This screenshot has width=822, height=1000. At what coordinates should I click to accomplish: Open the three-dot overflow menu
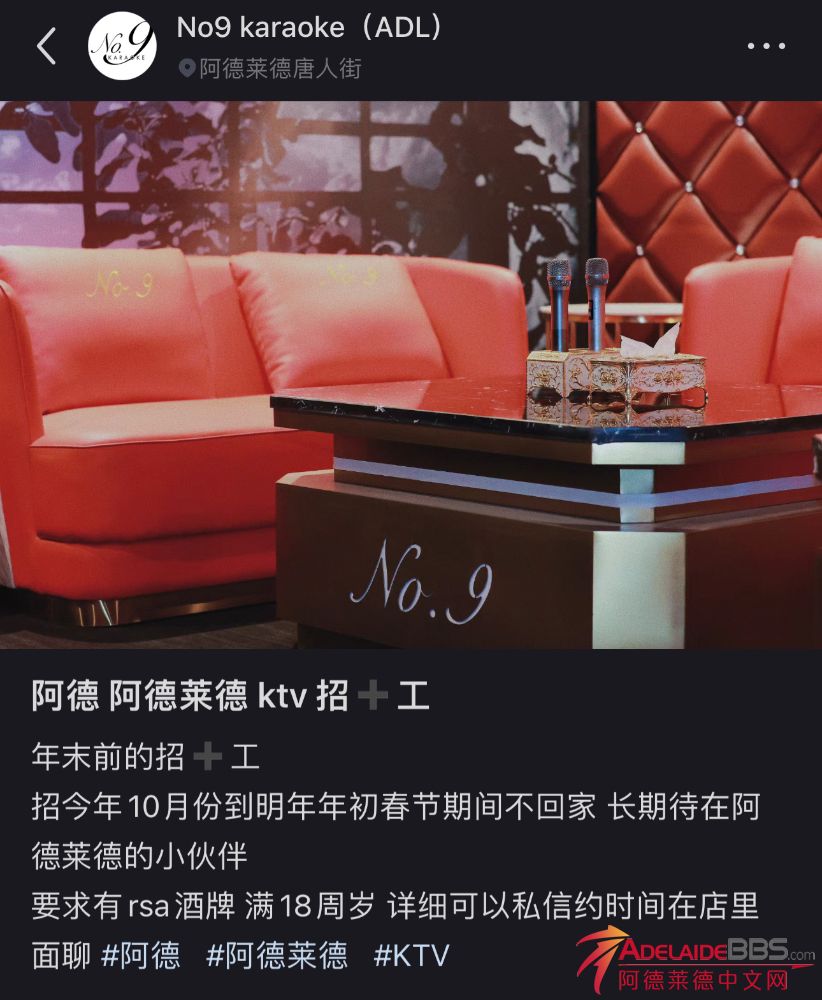[x=766, y=46]
